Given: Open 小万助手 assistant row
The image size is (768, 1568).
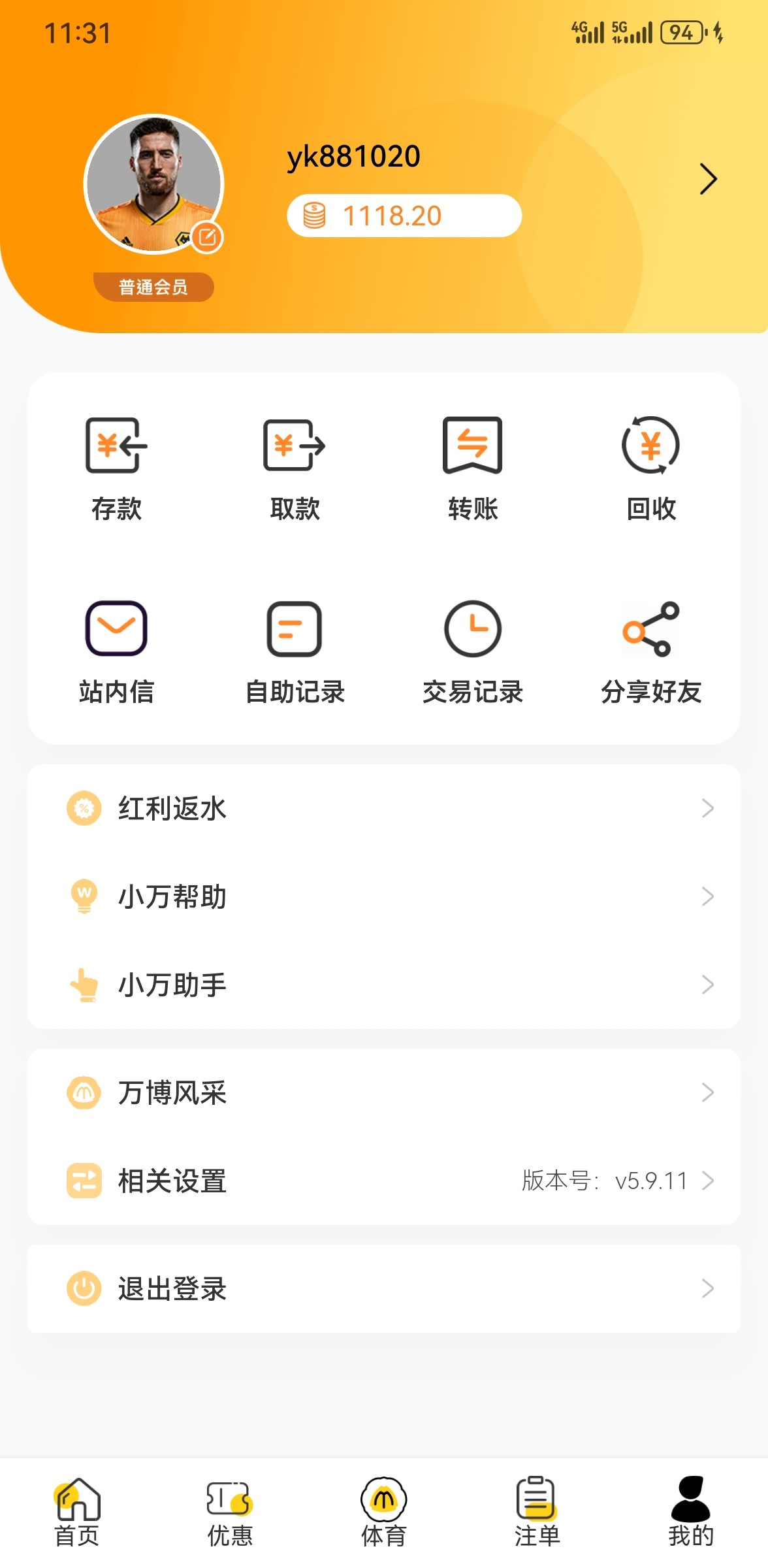Looking at the screenshot, I should [384, 985].
